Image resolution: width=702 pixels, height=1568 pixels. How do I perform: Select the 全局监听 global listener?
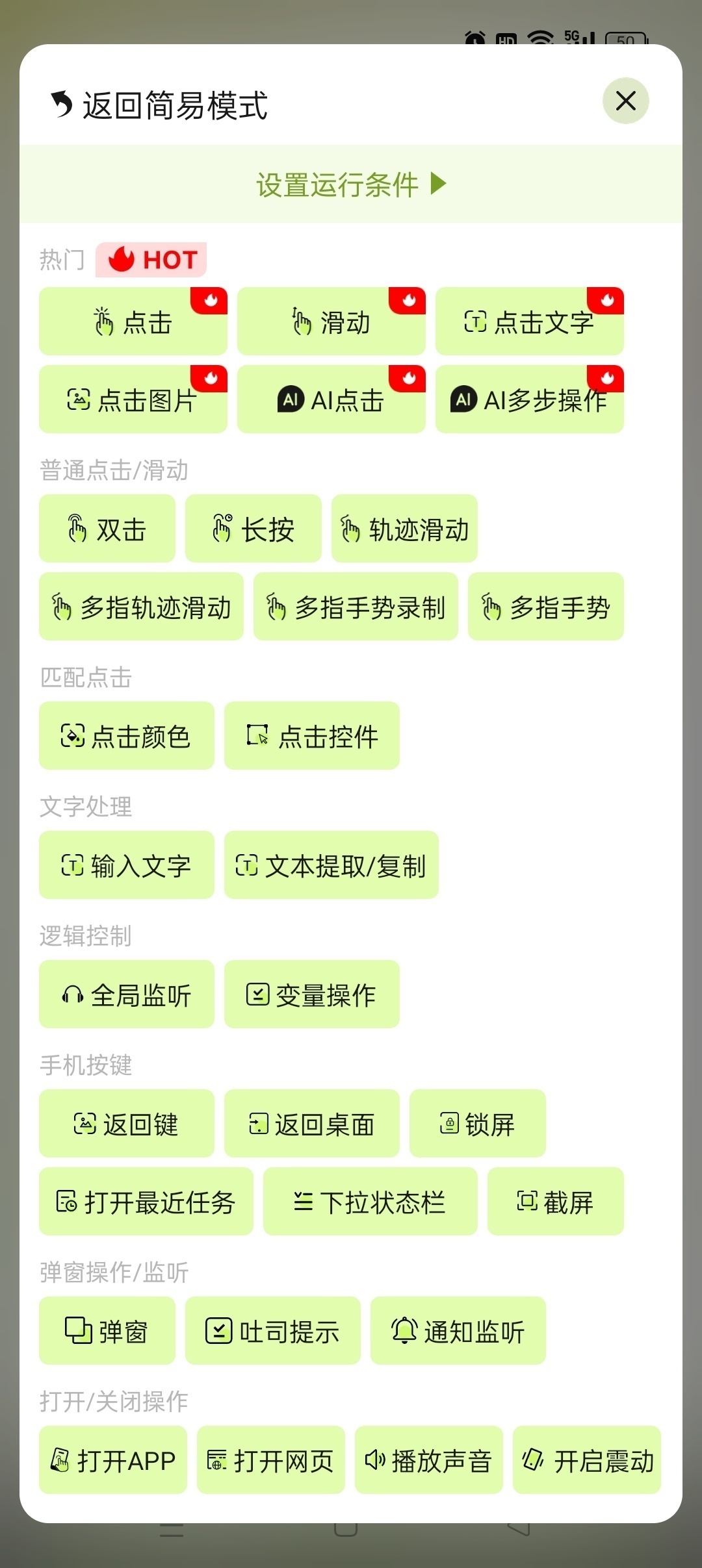(126, 994)
